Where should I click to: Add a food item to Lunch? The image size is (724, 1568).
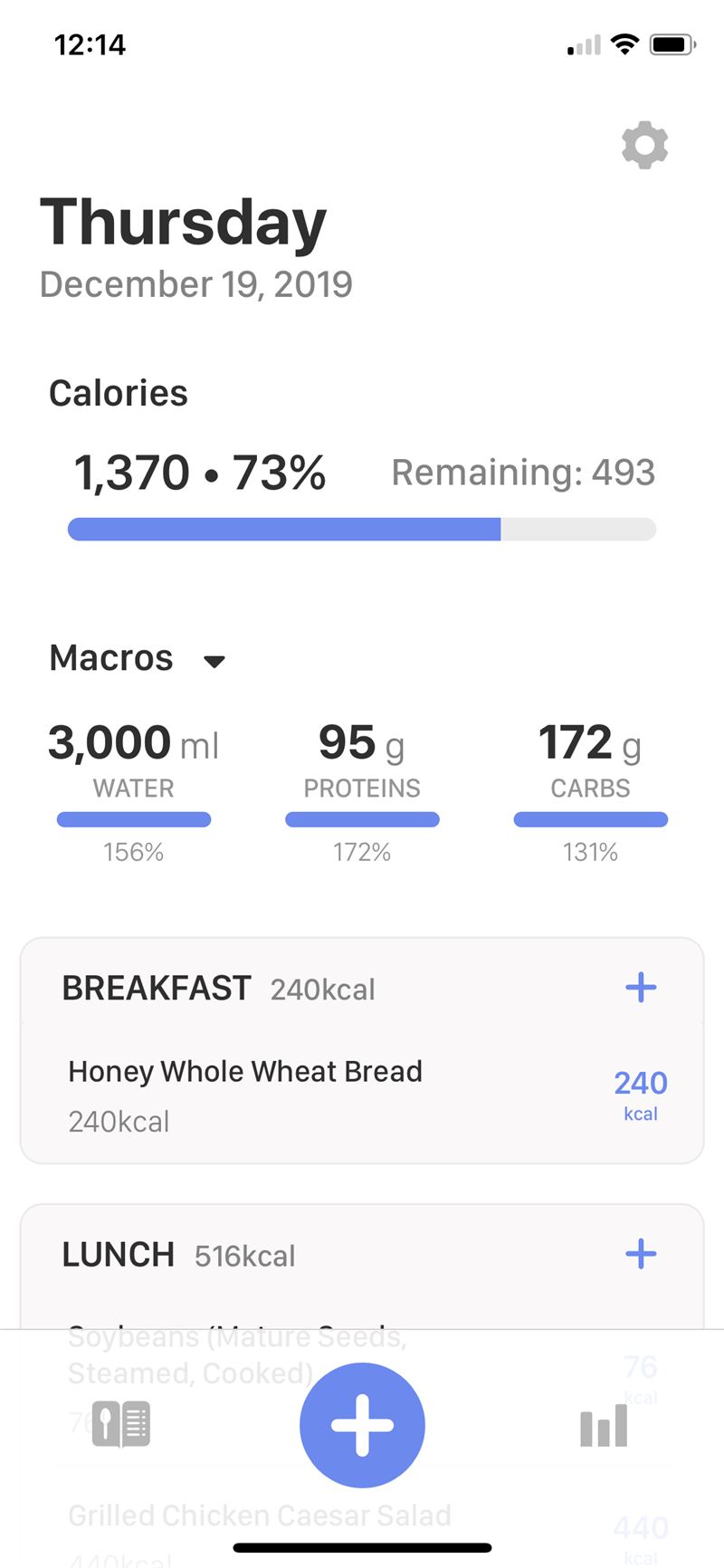641,1254
